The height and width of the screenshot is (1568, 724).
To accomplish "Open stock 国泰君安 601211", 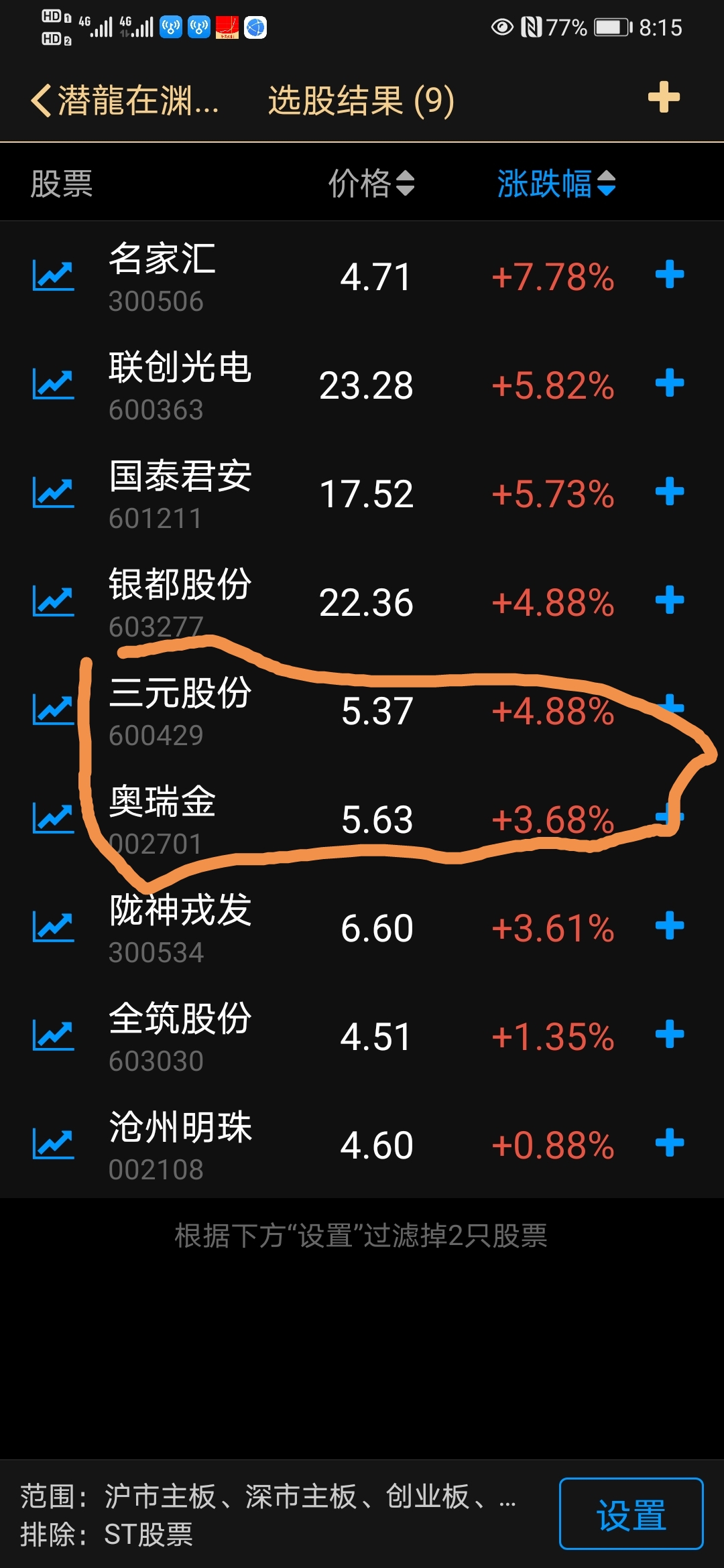I will pos(180,493).
